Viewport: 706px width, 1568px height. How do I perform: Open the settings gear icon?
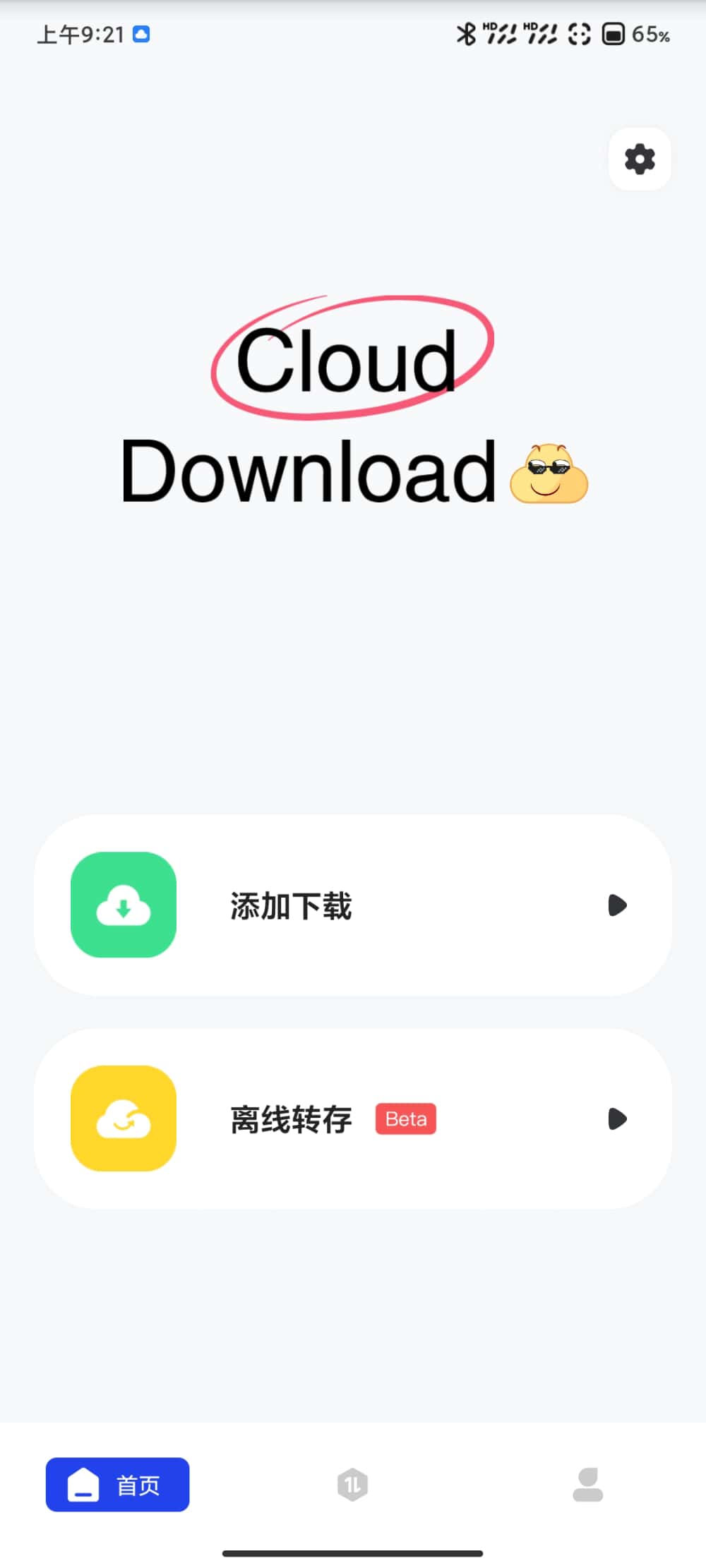pyautogui.click(x=640, y=159)
